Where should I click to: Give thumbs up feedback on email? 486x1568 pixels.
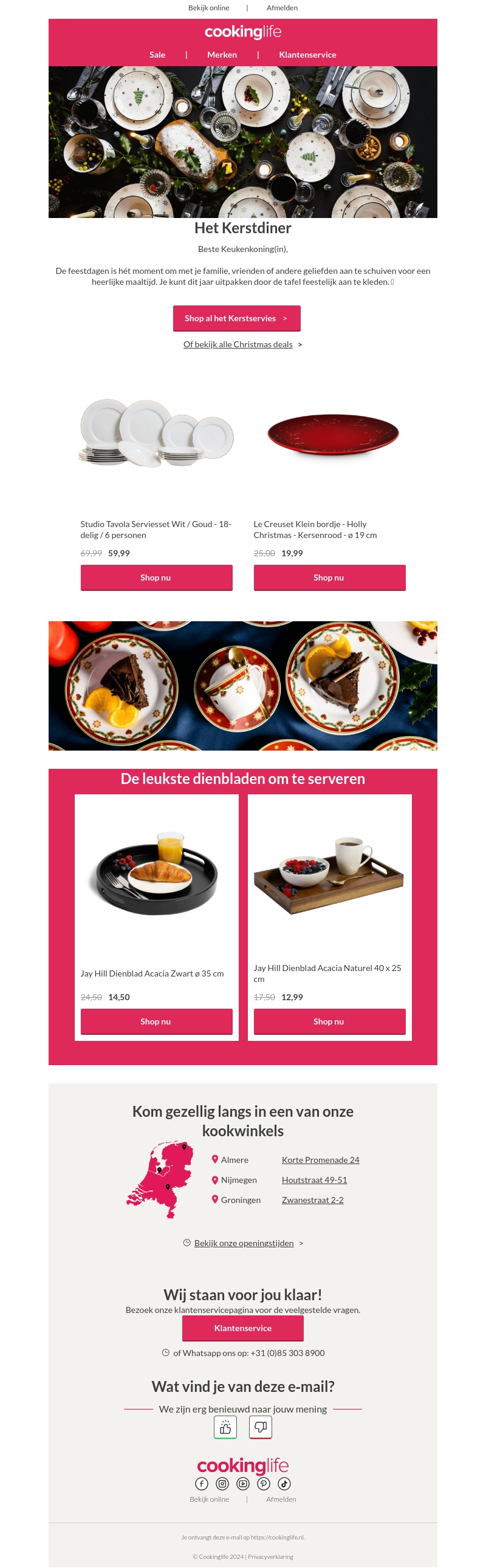tap(225, 1427)
